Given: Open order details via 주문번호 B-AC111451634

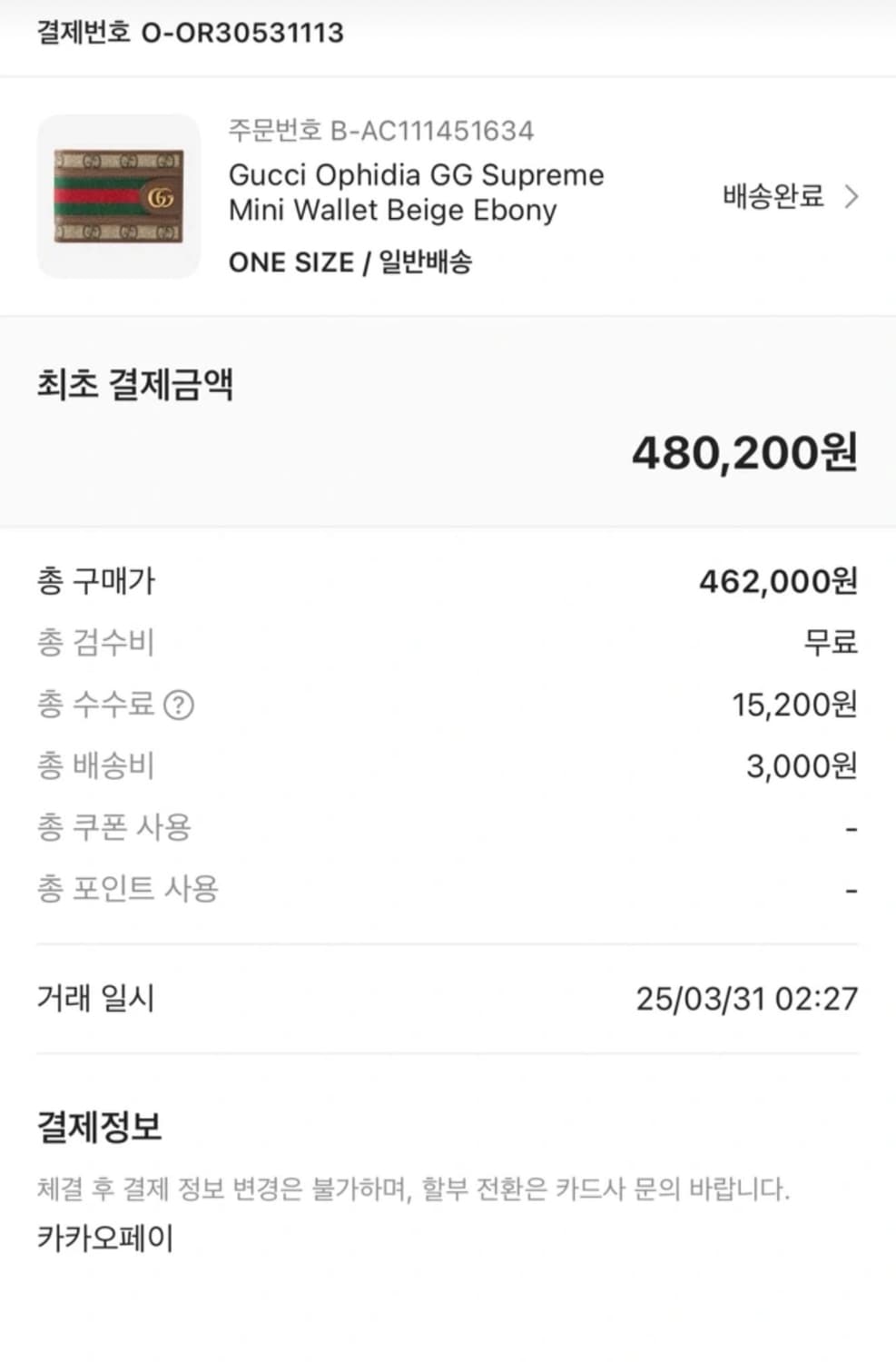Looking at the screenshot, I should tap(381, 132).
